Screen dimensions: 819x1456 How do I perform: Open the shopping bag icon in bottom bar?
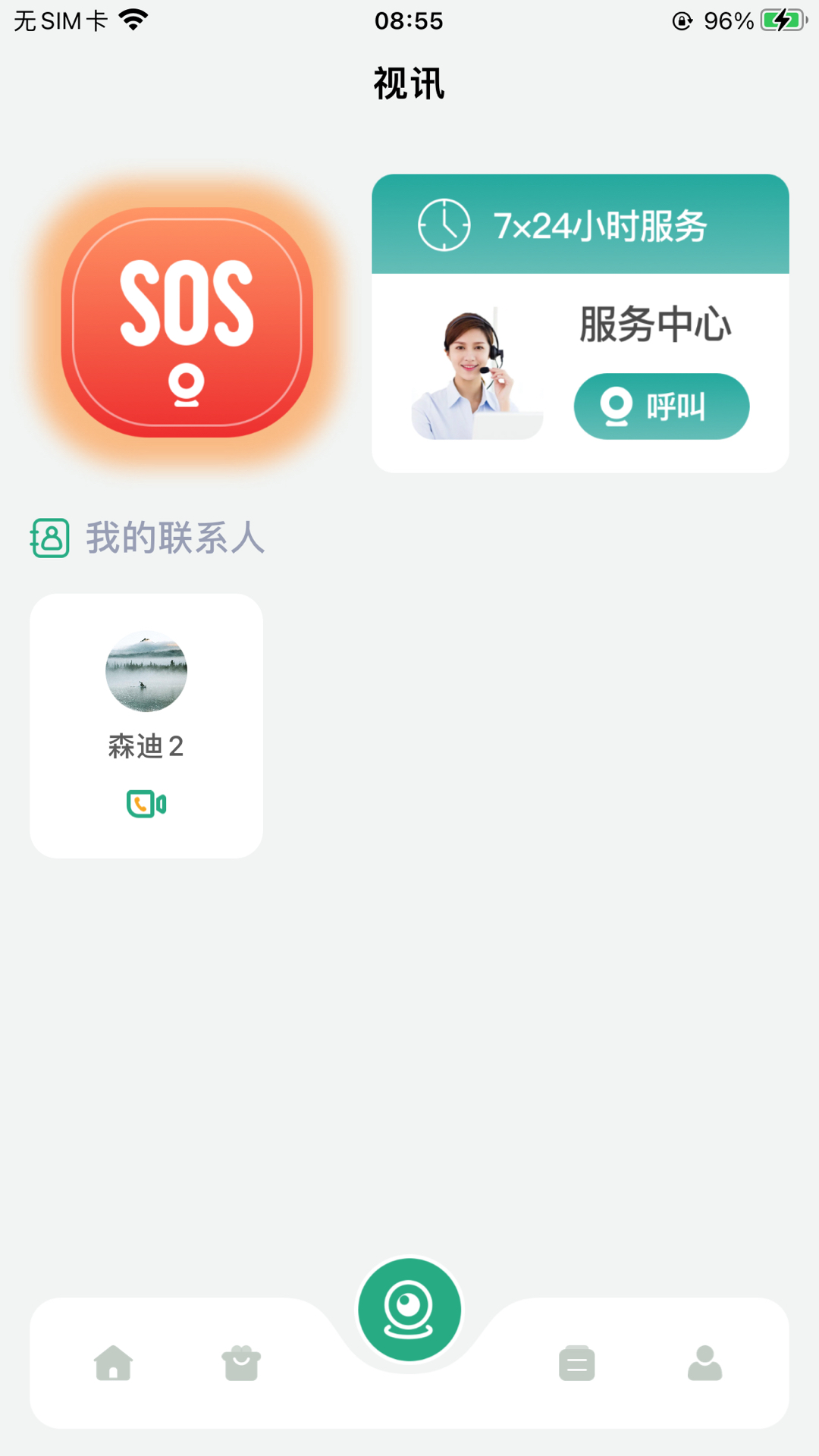(241, 1363)
